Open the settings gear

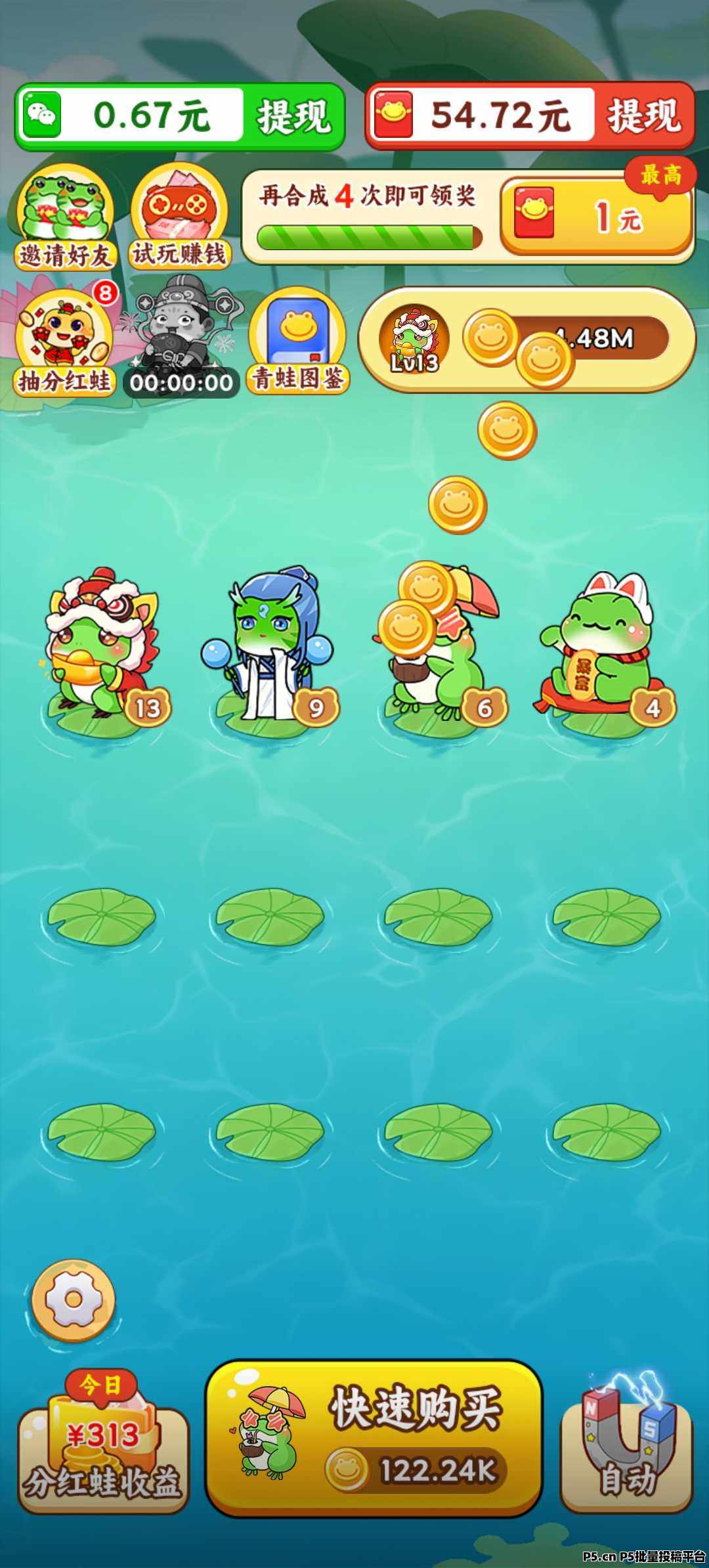[74, 1299]
